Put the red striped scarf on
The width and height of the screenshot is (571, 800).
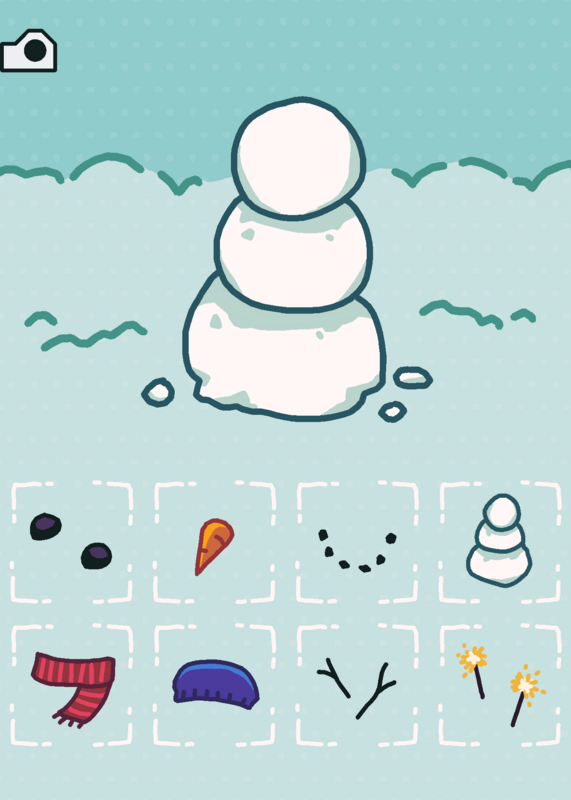pos(71,685)
